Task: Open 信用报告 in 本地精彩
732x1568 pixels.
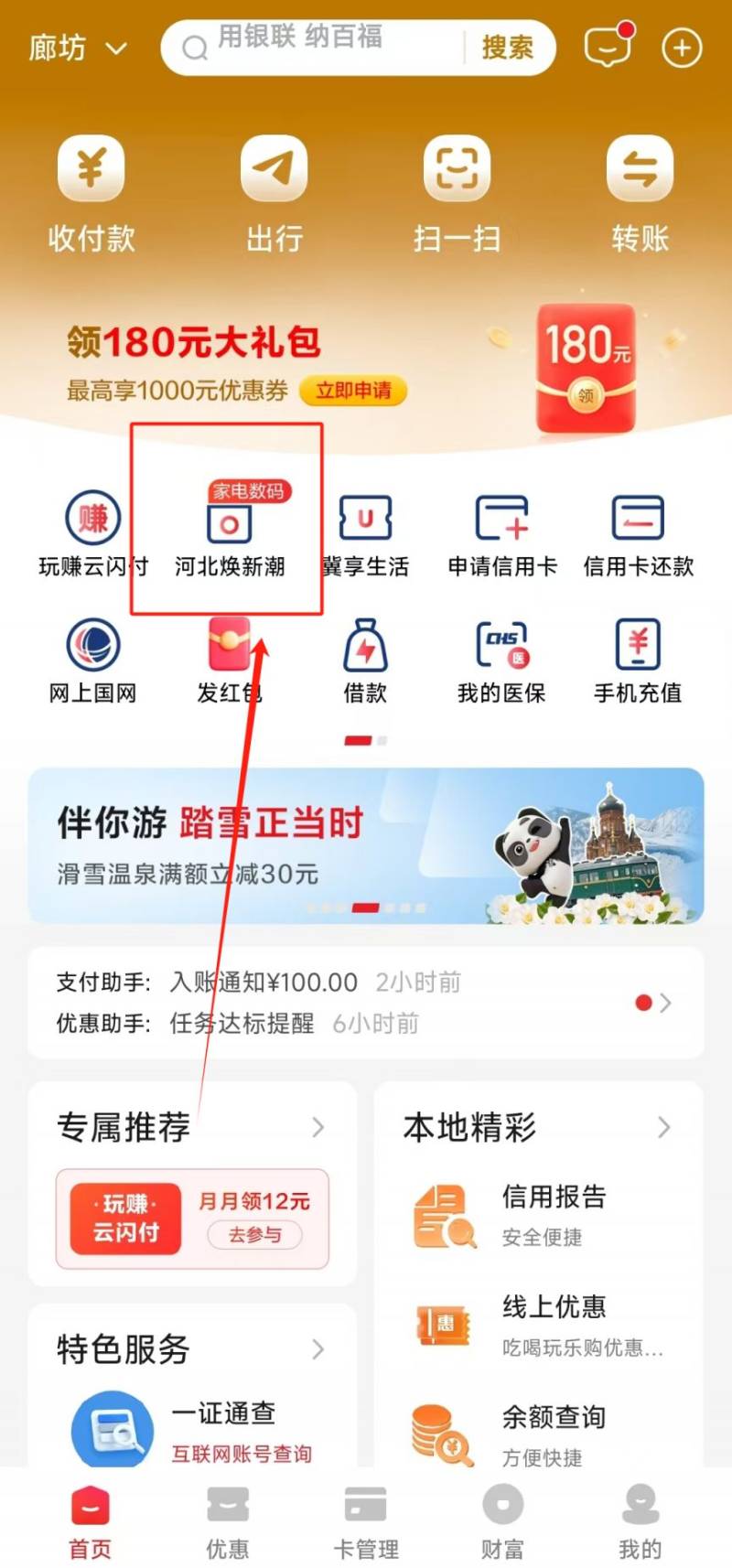Action: 540,1215
